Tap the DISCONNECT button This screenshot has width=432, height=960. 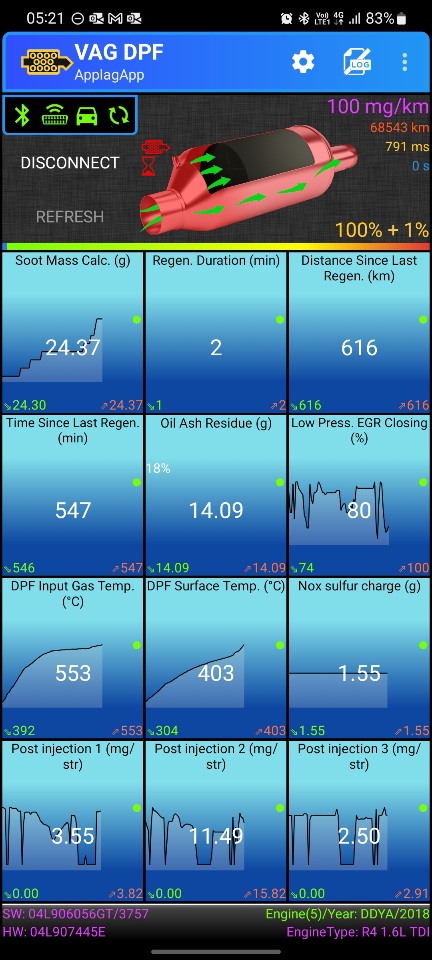point(70,163)
